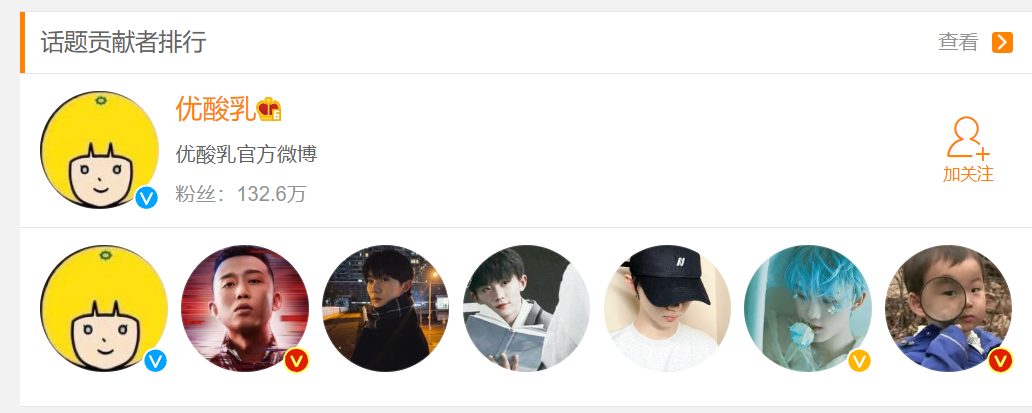
Task: Open the 优酸乳 profile name link
Action: pos(215,109)
